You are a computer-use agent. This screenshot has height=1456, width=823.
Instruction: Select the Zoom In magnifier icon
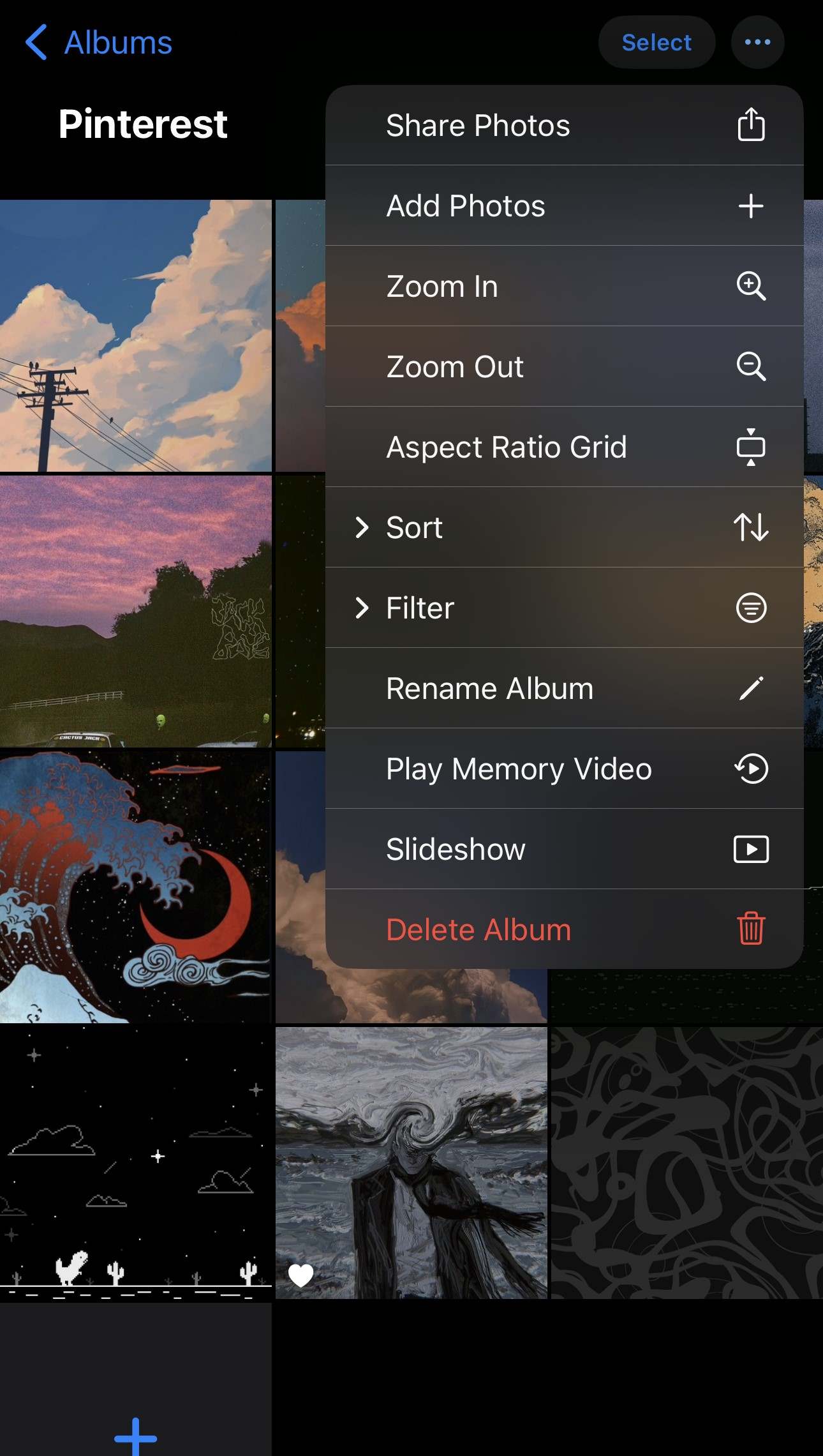tap(751, 286)
